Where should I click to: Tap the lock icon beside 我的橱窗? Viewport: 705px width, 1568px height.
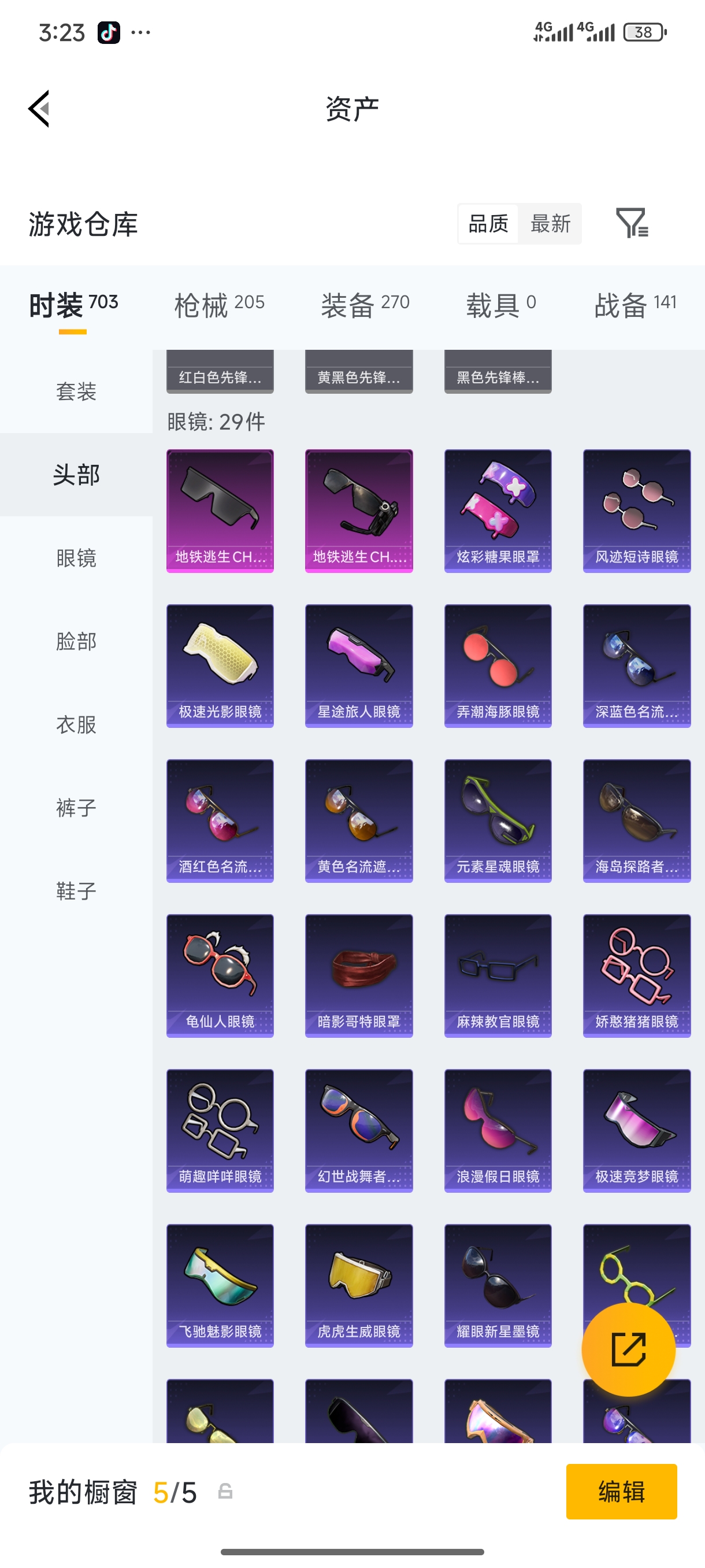pyautogui.click(x=227, y=1492)
